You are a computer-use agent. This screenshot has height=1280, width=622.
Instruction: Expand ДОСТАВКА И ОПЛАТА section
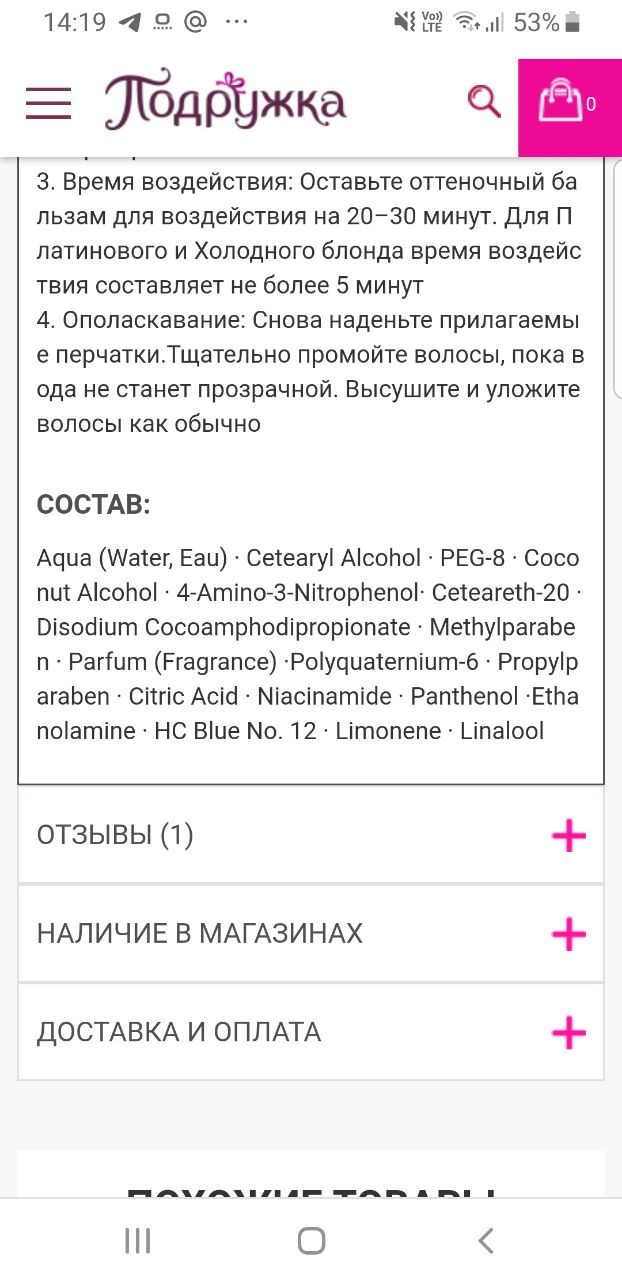(311, 1032)
